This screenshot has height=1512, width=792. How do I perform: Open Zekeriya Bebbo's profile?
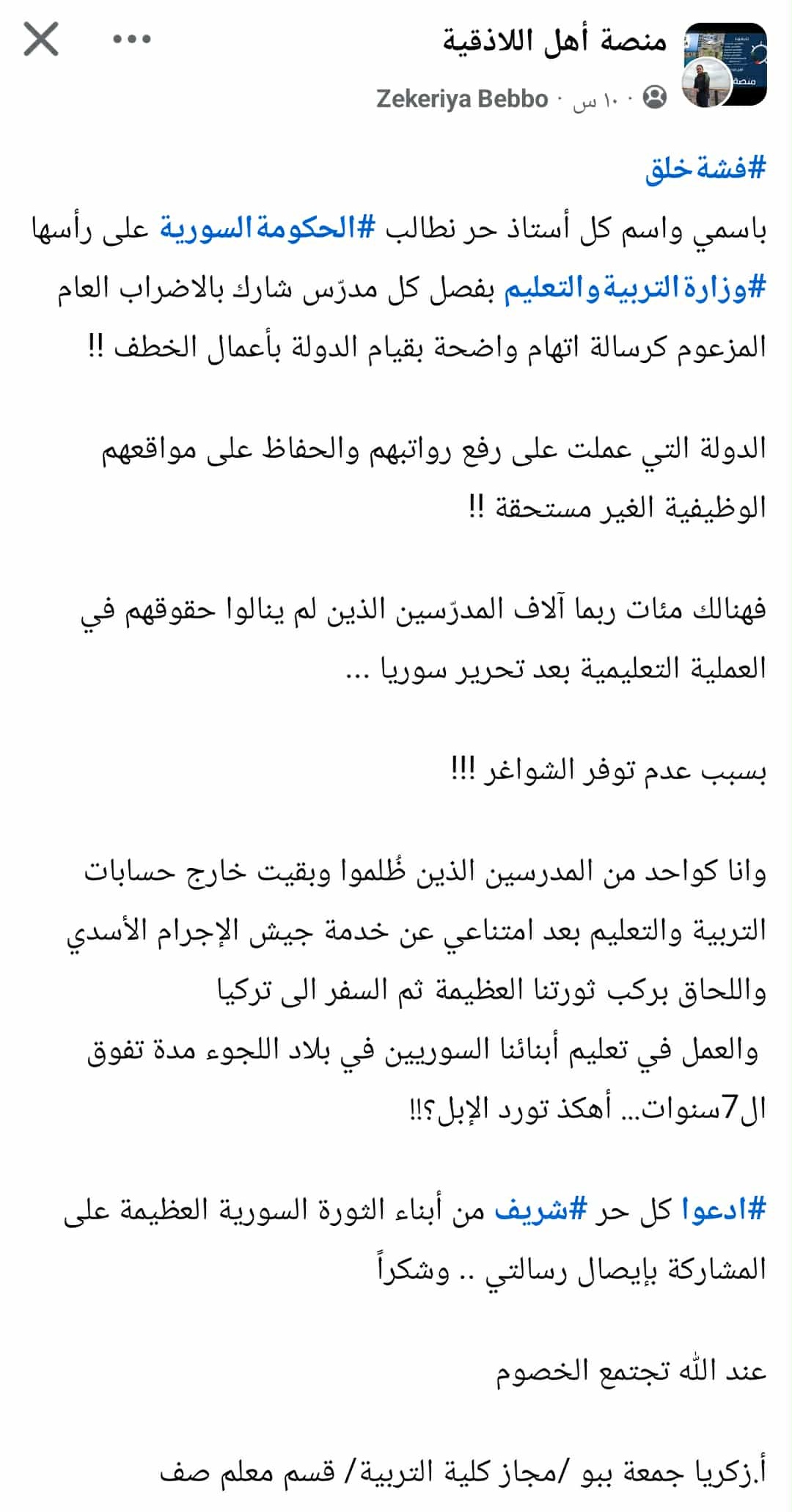pos(462,98)
